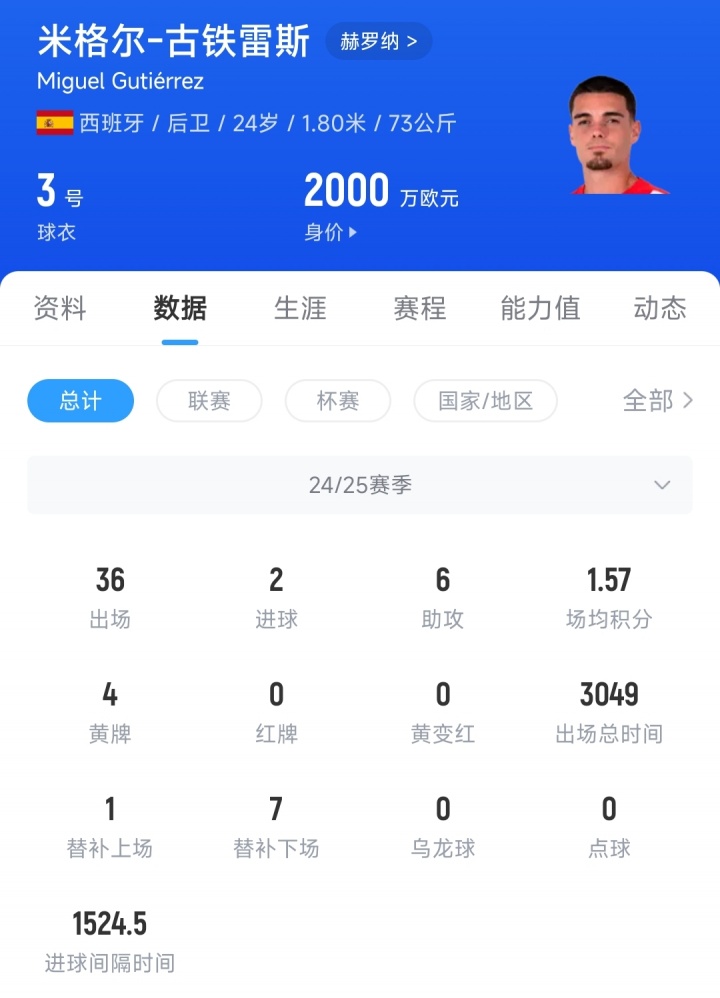The height and width of the screenshot is (998, 720).
Task: Expand the 24/25赛季 season dropdown
Action: click(x=360, y=485)
